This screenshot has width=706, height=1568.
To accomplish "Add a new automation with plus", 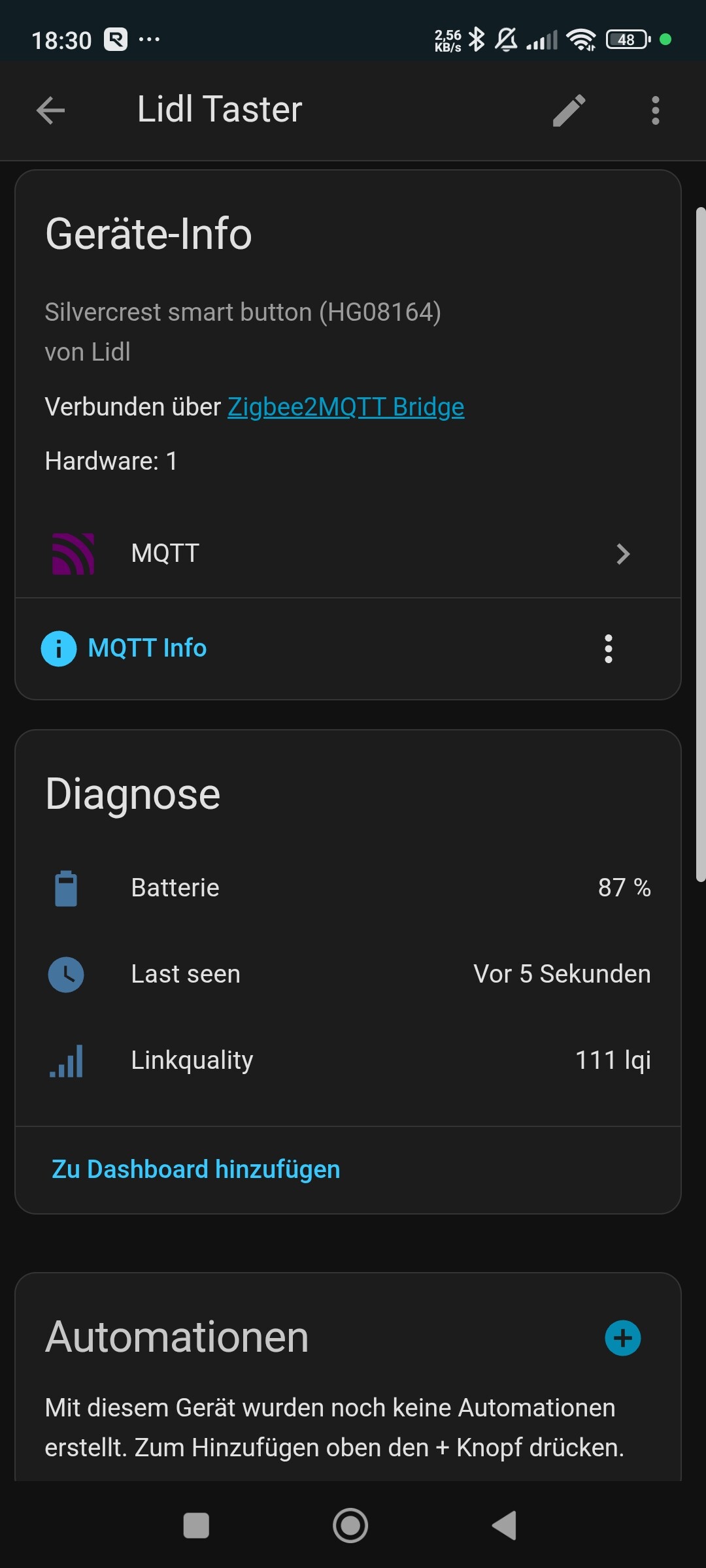I will 622,1338.
